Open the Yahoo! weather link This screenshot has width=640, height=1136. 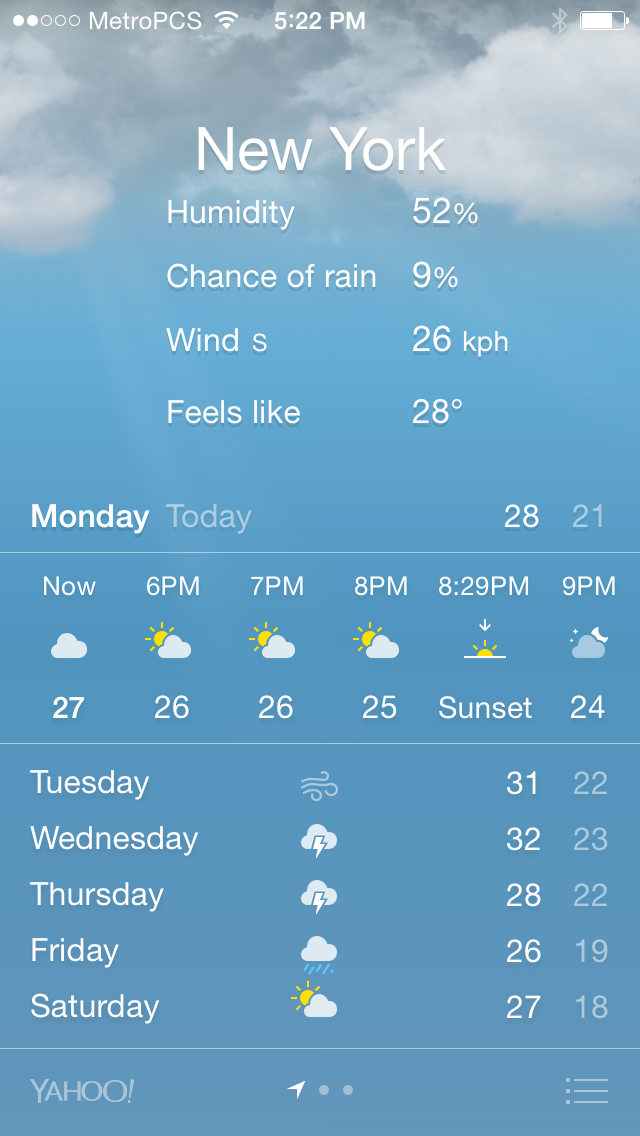(81, 1091)
